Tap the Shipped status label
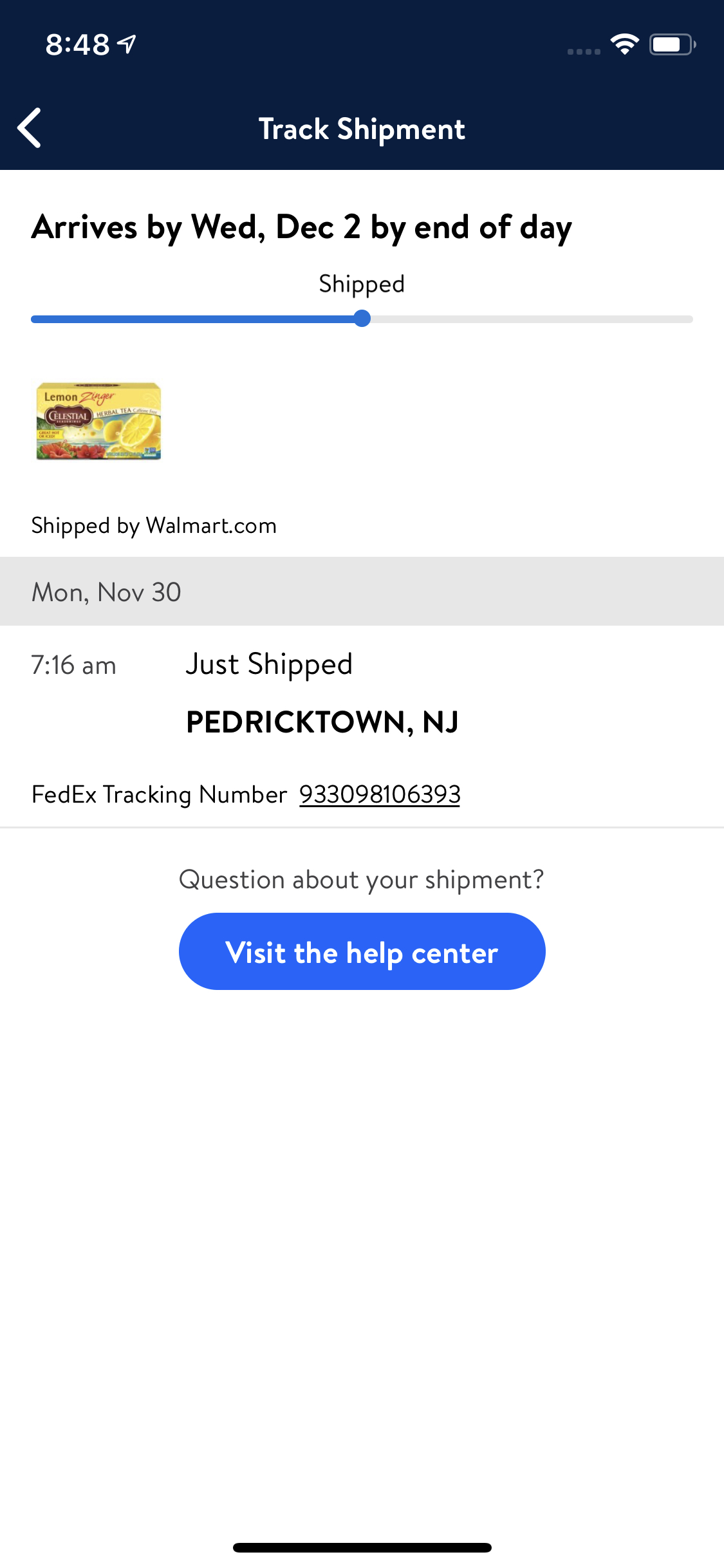 [x=360, y=283]
